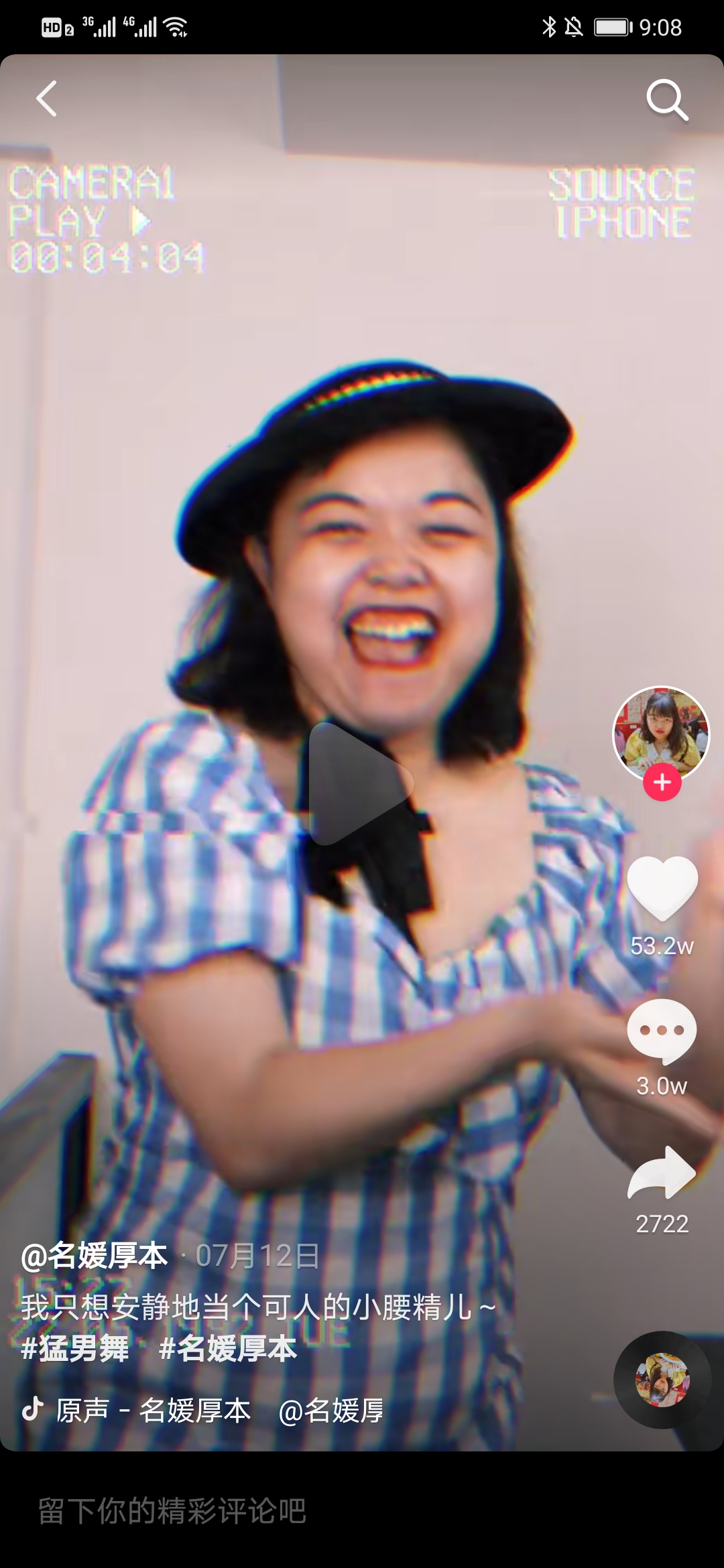Like the video with the heart icon
Image resolution: width=724 pixels, height=1568 pixels.
pos(662,889)
